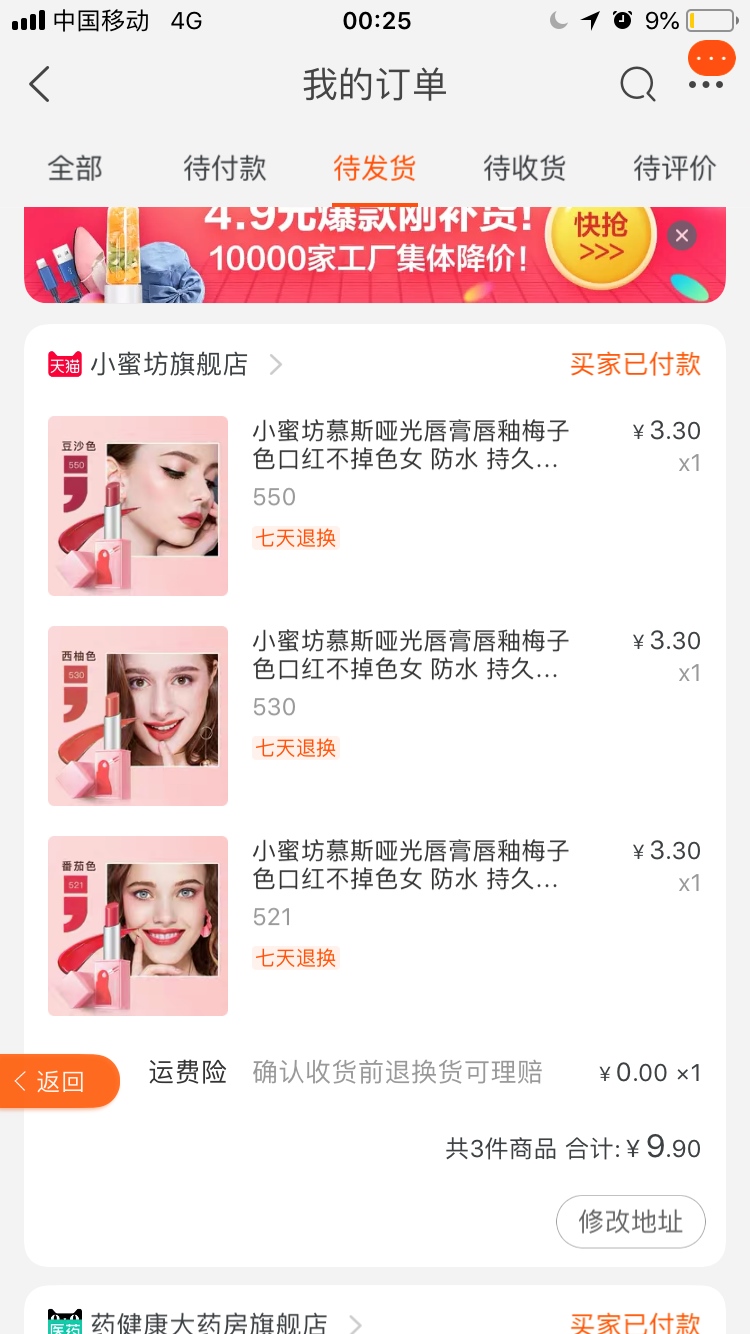Switch to the 待付款 tab
Viewport: 750px width, 1334px height.
(225, 168)
